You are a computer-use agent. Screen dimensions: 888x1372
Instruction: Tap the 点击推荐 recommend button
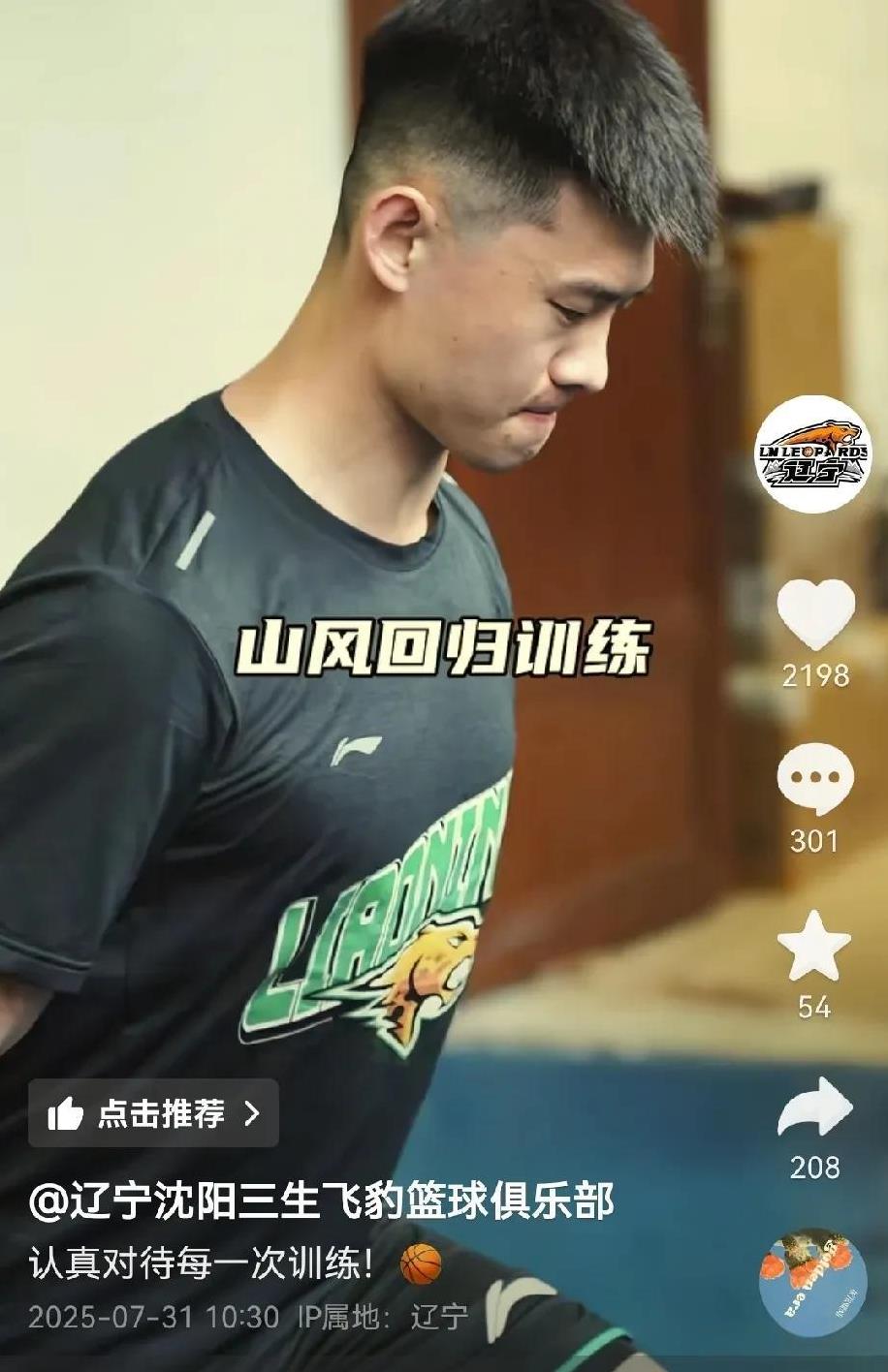pos(153,1113)
